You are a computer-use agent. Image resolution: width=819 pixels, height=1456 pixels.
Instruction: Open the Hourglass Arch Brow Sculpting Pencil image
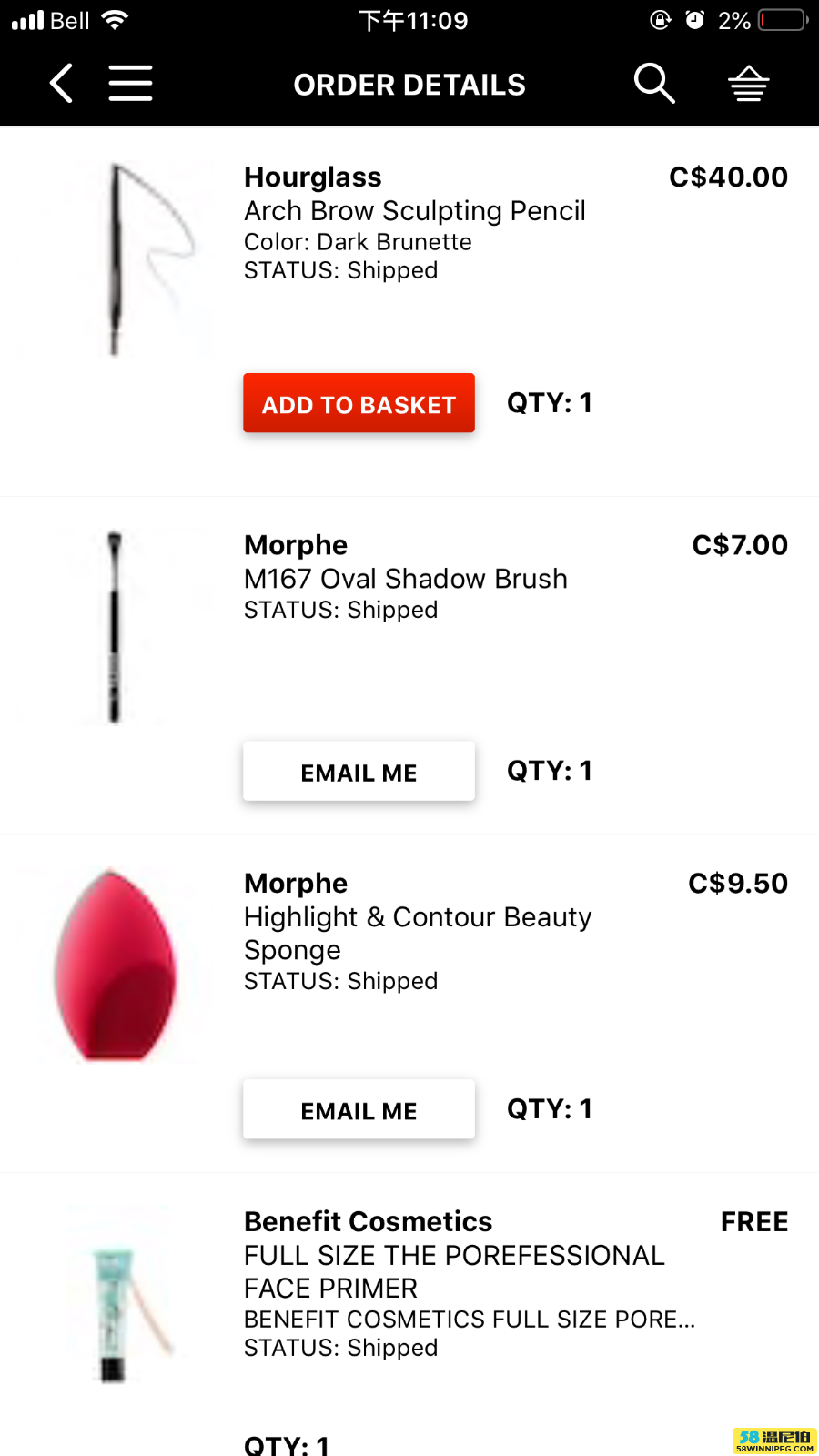[x=116, y=259]
